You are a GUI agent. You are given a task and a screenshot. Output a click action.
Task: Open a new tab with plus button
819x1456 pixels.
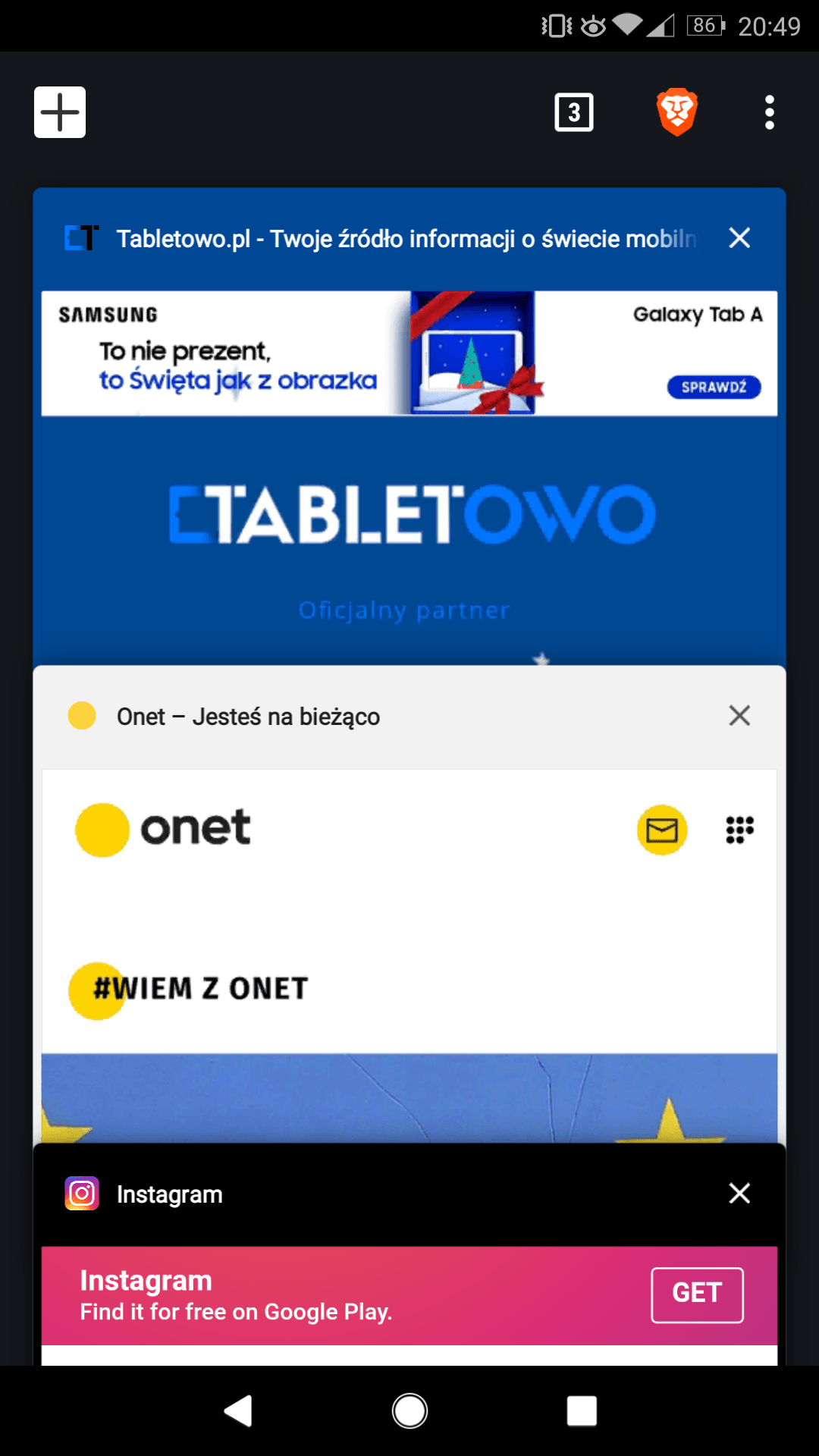pos(60,112)
